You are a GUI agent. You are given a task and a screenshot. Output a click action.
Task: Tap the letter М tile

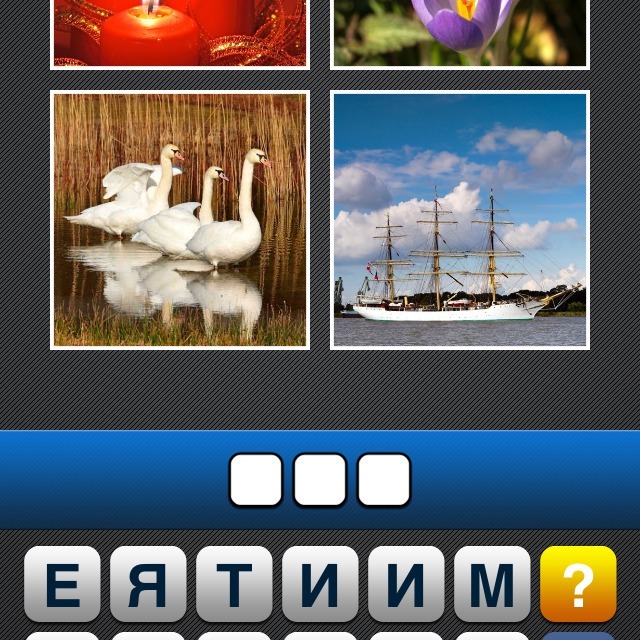tap(492, 585)
